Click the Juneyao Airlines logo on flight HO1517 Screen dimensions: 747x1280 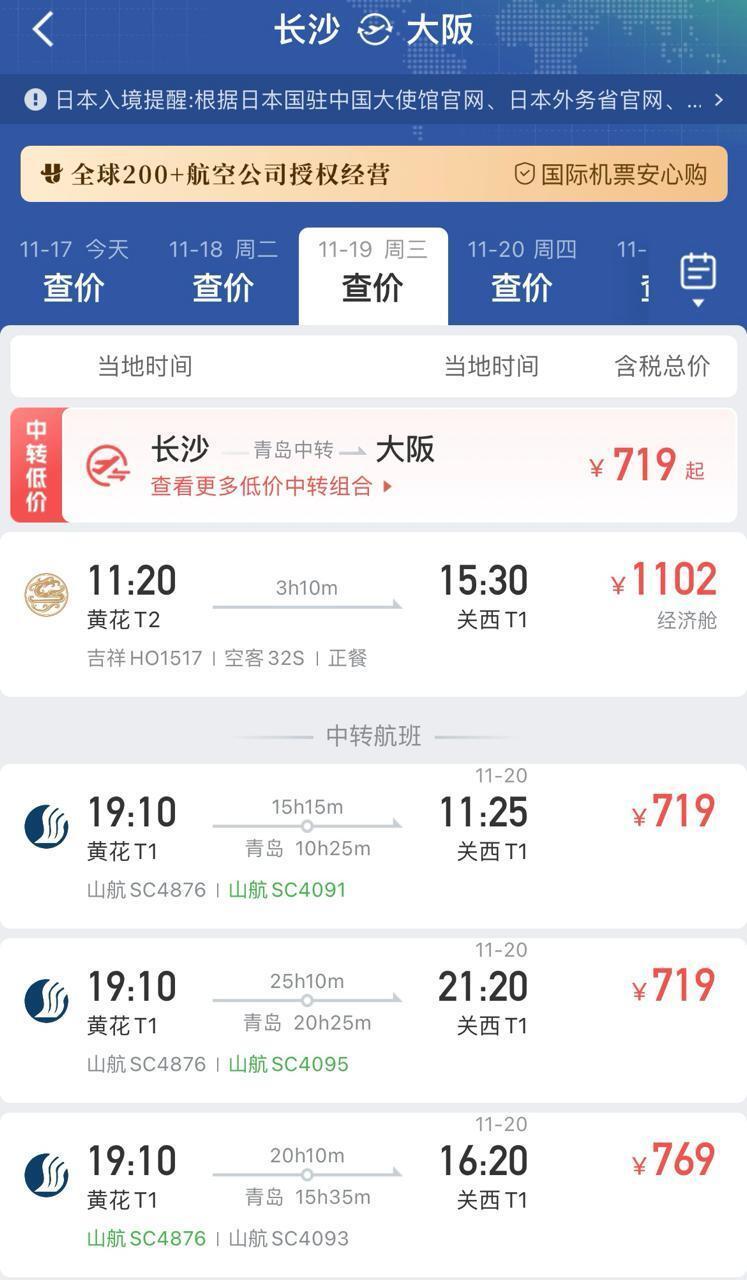point(45,598)
